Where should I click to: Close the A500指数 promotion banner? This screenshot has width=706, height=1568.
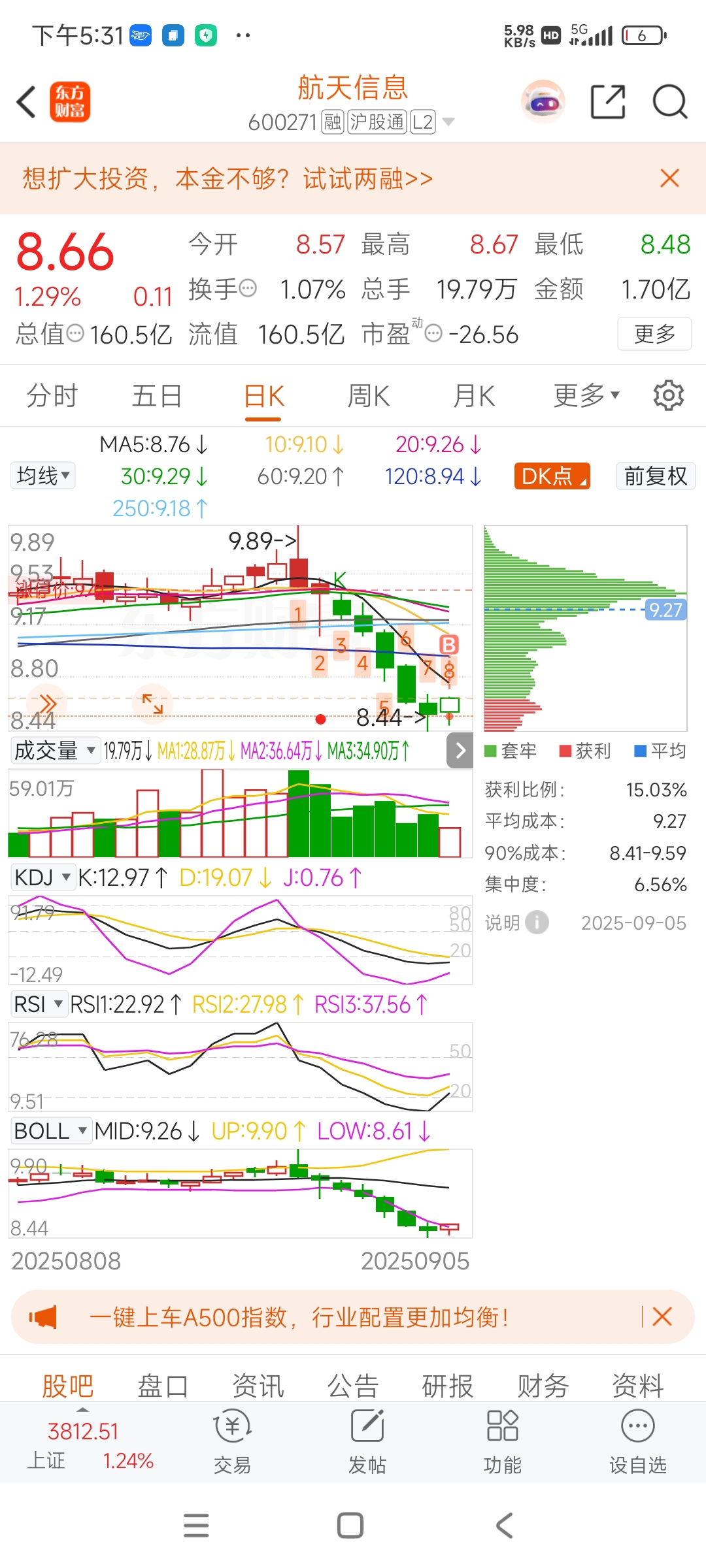point(662,1316)
